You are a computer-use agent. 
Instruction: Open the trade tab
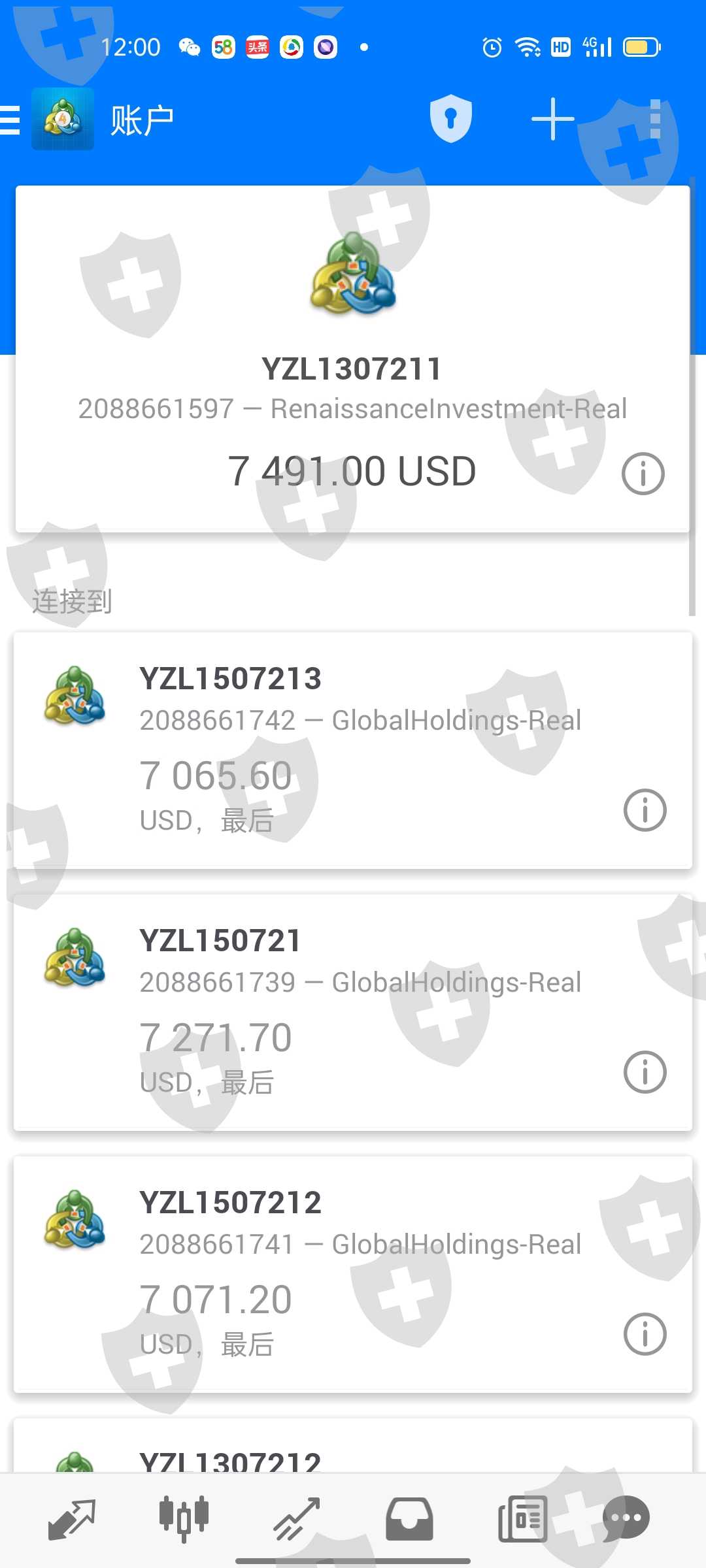pos(296,1520)
